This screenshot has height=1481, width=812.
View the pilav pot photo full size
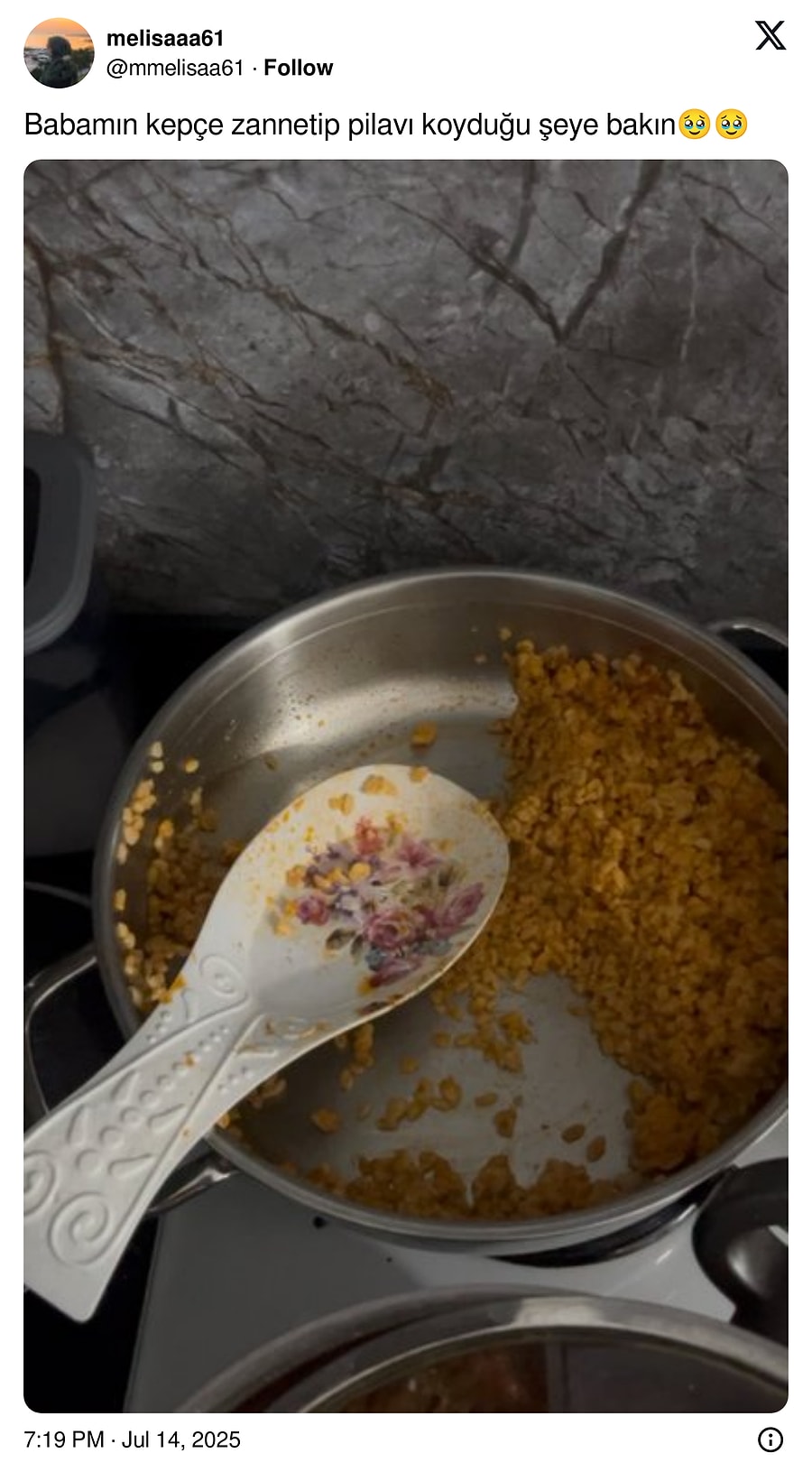click(406, 785)
